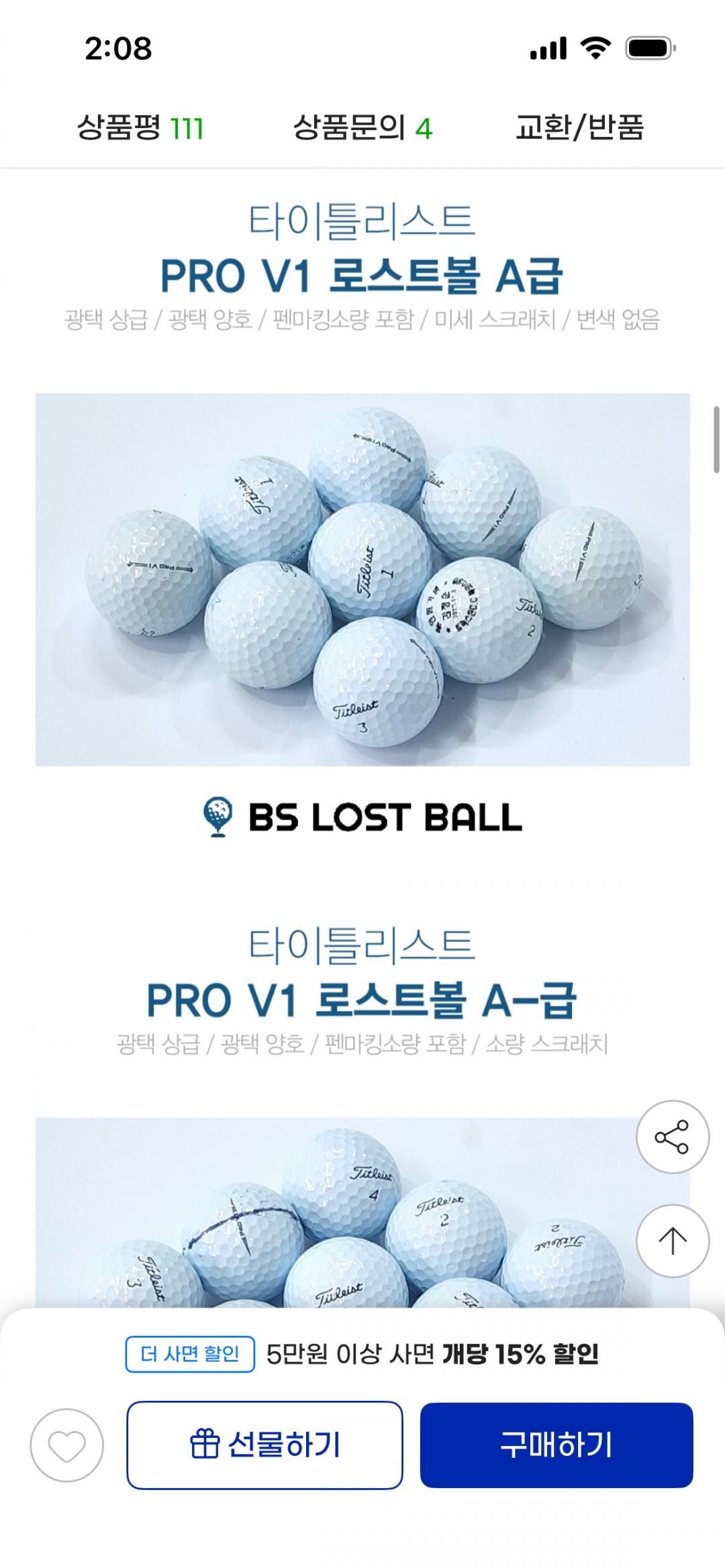Select the 교환/반품 tab

pyautogui.click(x=579, y=127)
